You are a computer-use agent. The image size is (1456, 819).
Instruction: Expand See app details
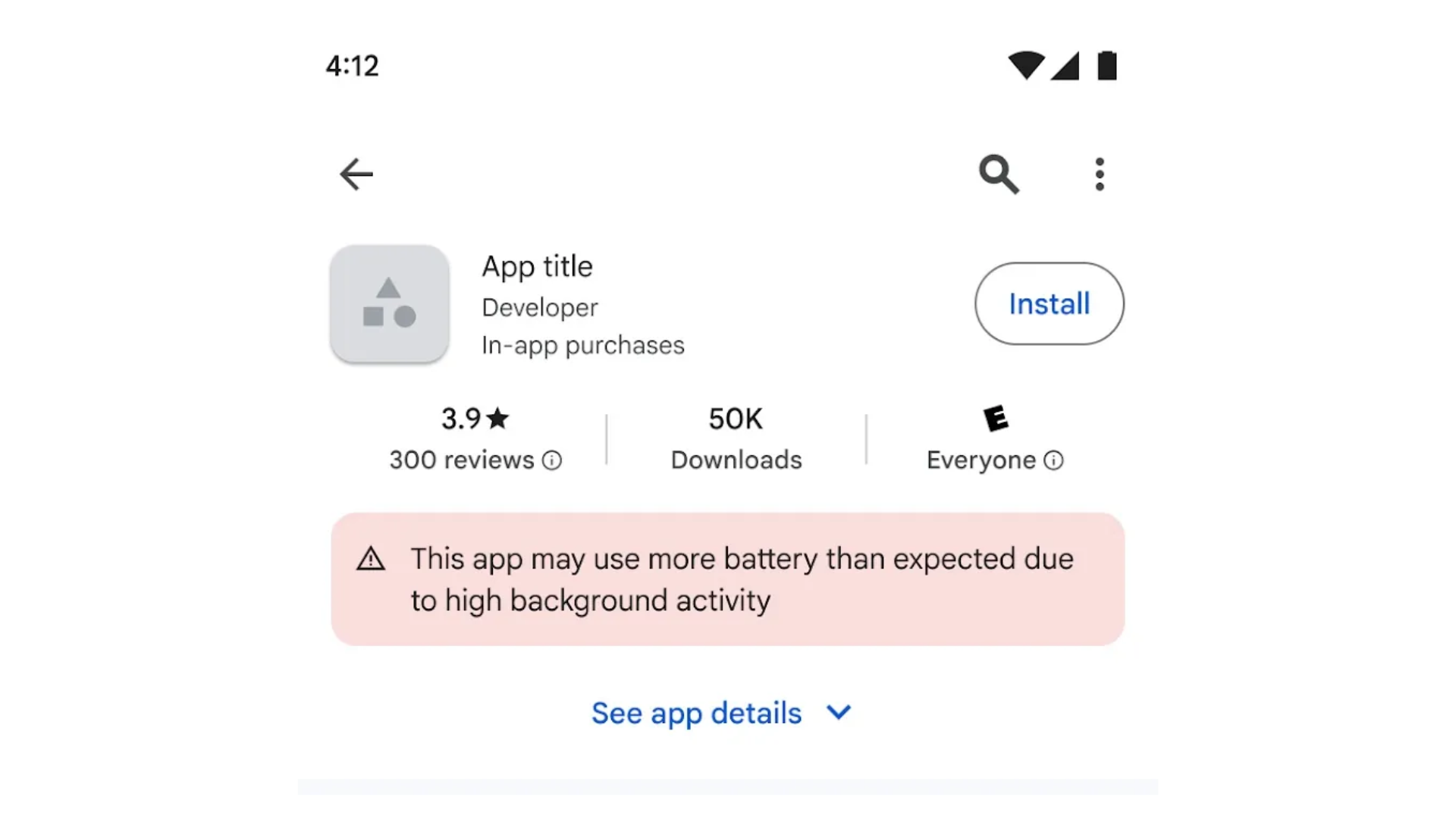[720, 713]
